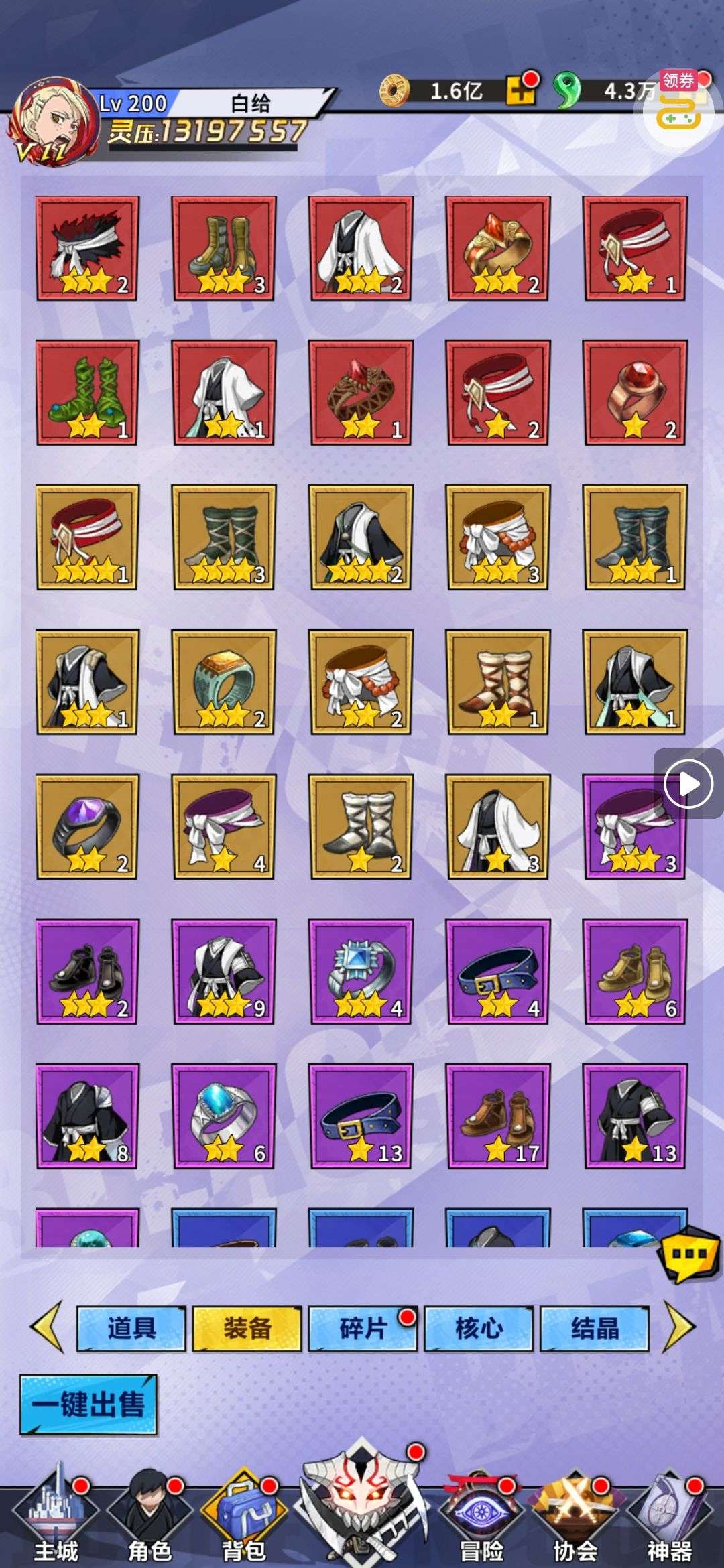
Task: Tap the 一键出售 sell-all button
Action: point(88,1404)
